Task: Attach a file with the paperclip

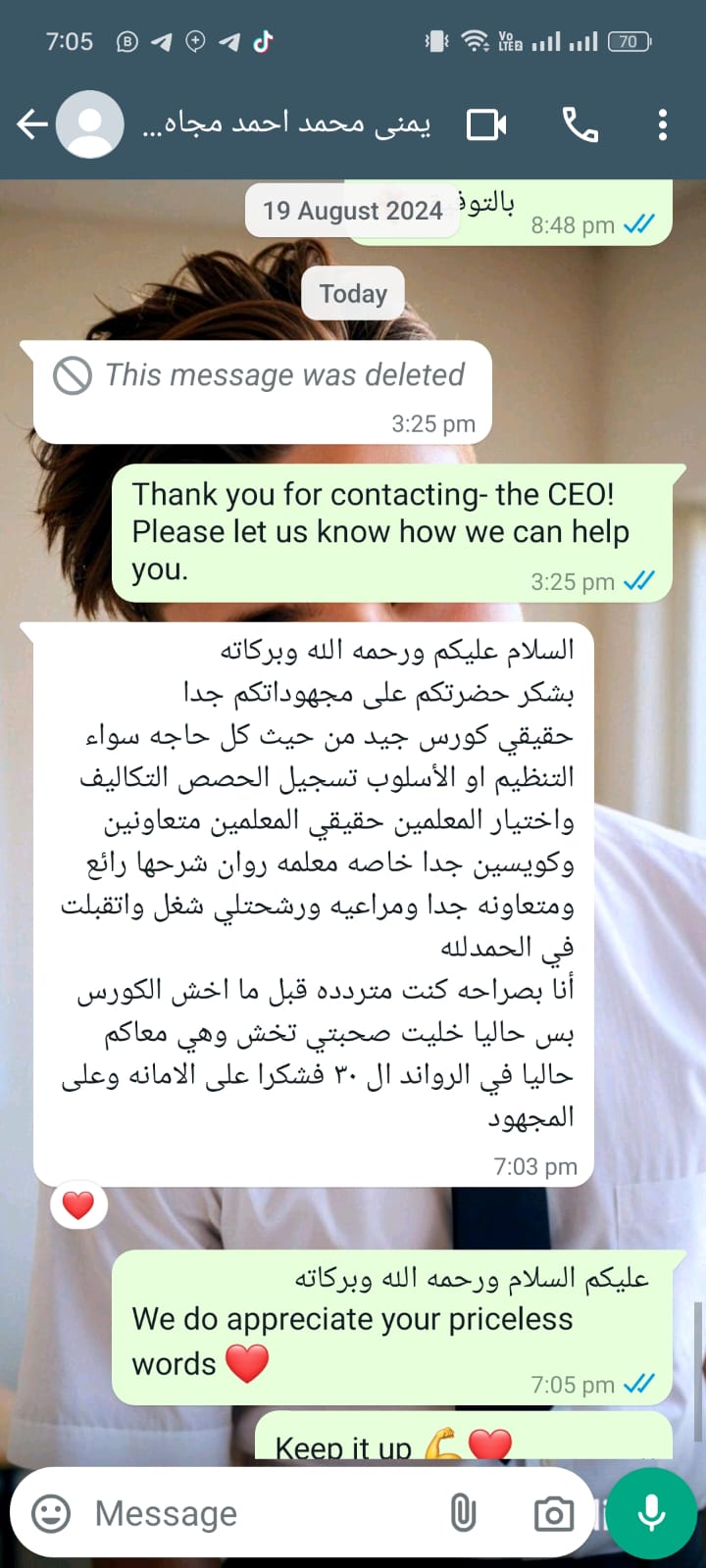Action: point(463,1513)
